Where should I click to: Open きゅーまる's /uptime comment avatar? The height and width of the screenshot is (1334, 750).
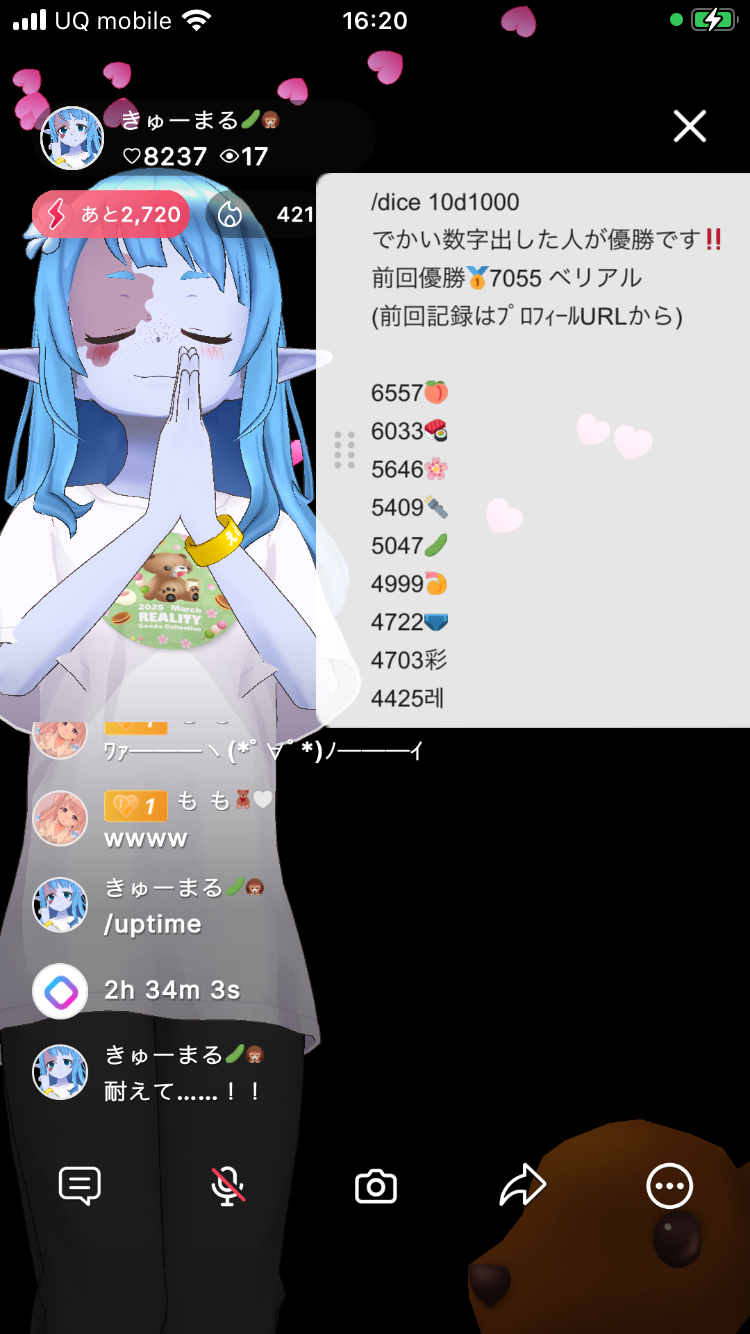[60, 905]
